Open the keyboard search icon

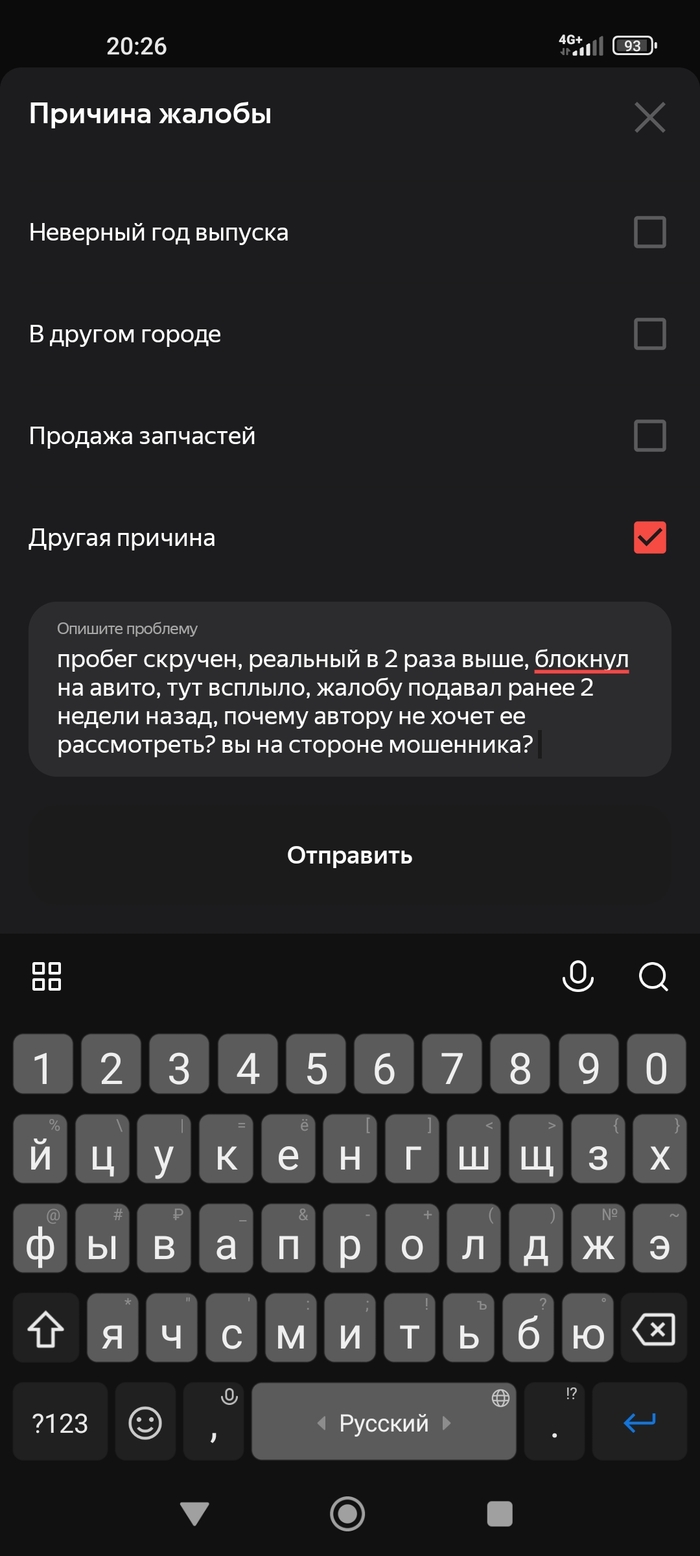click(653, 976)
